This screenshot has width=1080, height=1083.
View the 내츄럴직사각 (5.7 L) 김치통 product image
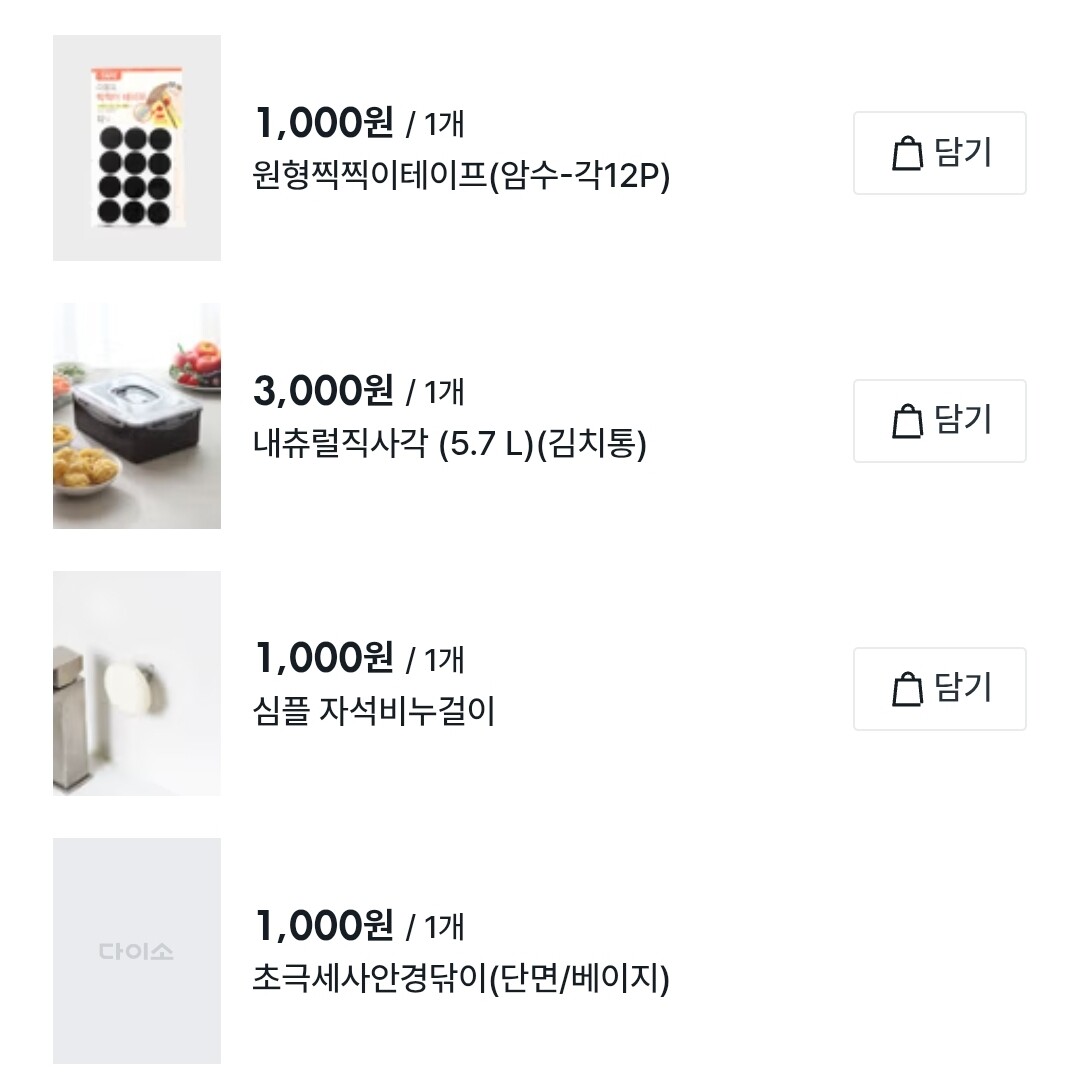[137, 416]
